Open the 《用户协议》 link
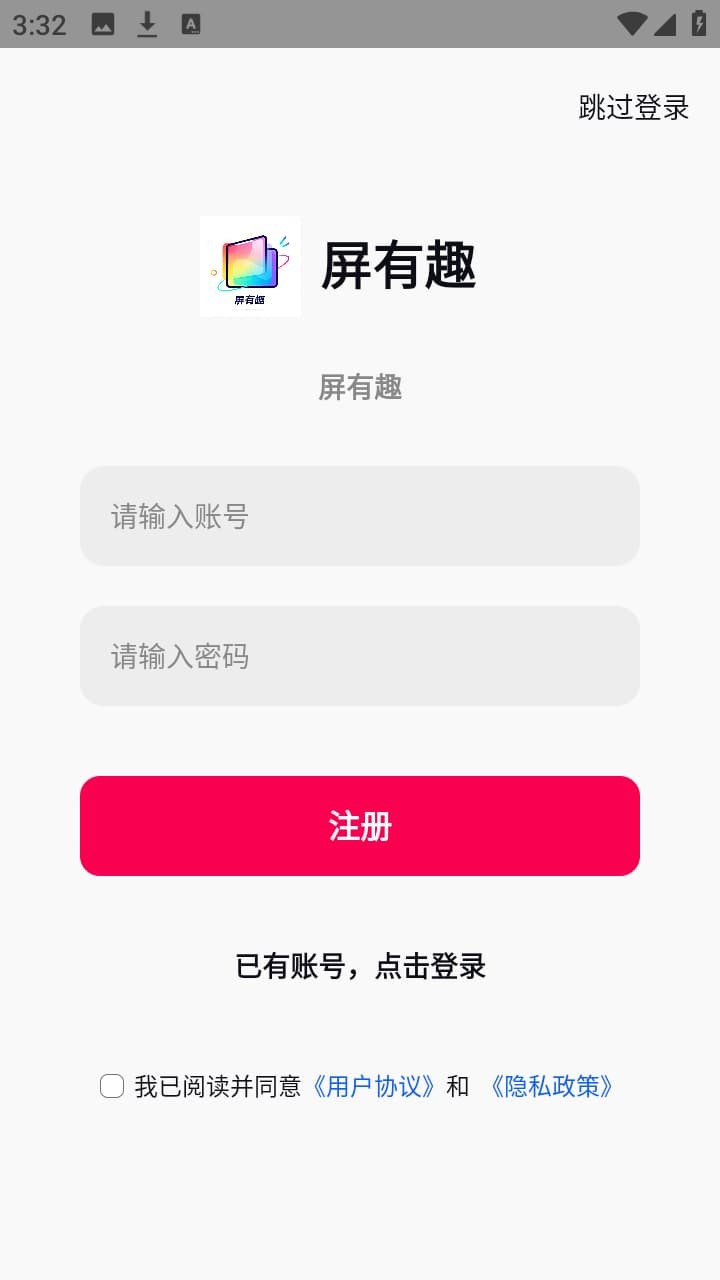 tap(374, 1086)
